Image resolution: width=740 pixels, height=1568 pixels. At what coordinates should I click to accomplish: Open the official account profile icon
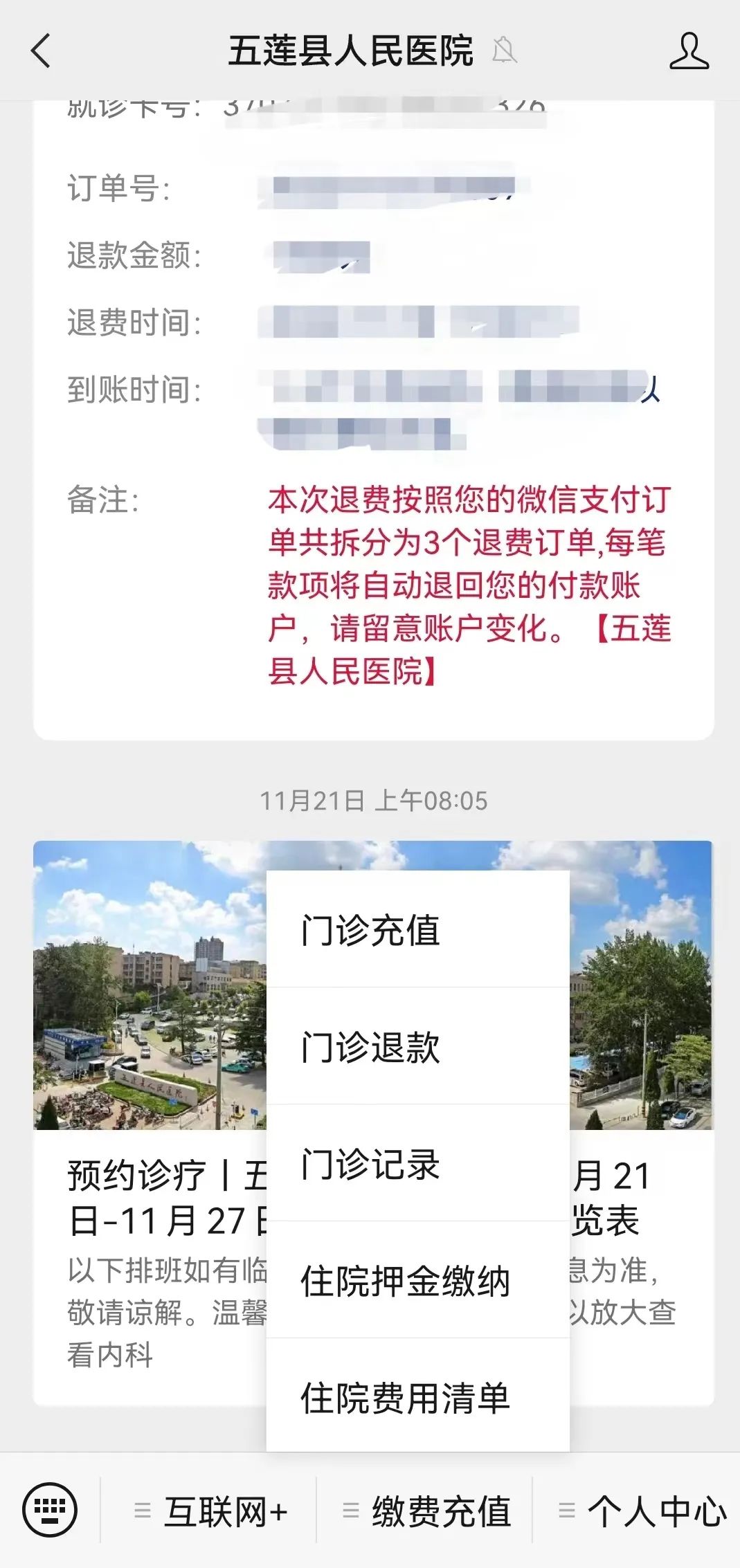[x=689, y=51]
